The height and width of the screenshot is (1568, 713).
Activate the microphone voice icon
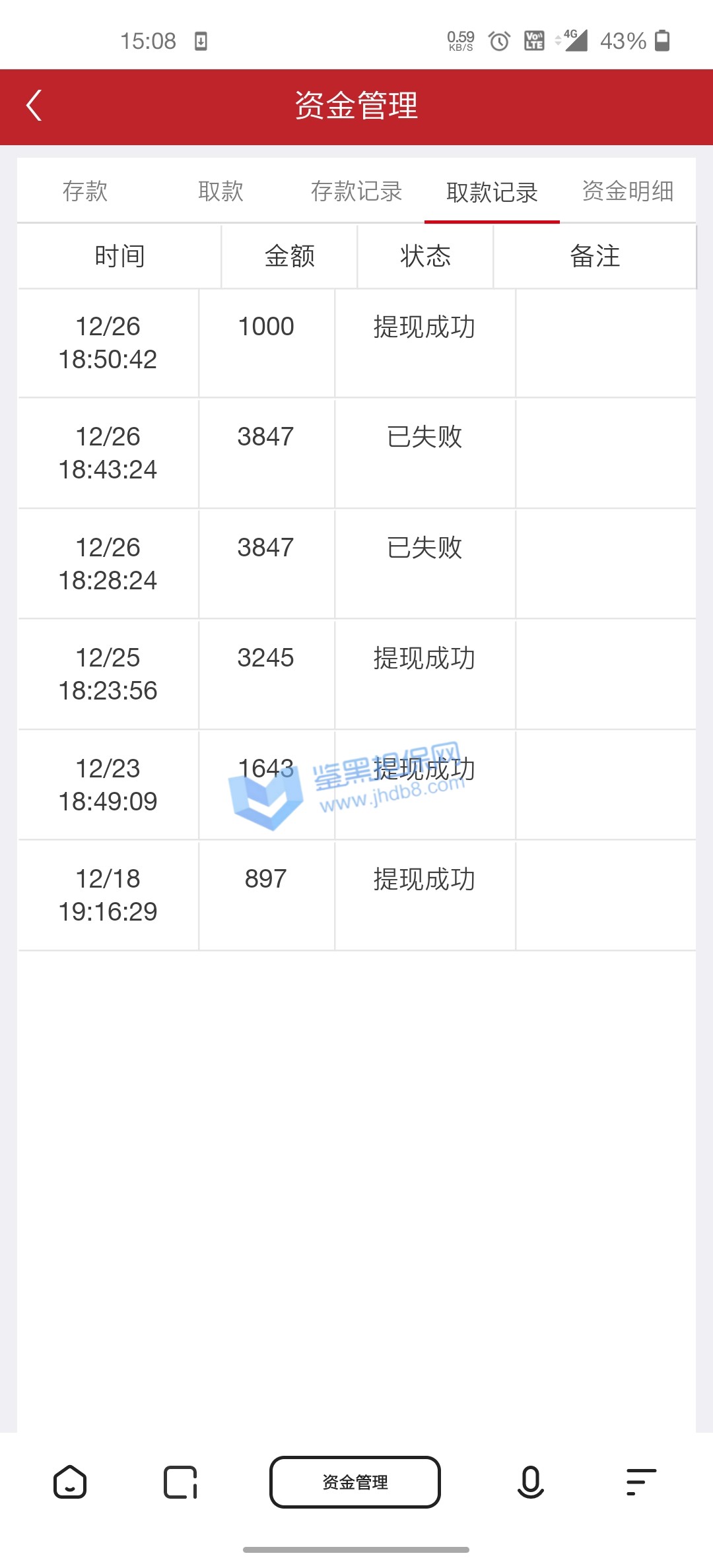coord(530,1482)
